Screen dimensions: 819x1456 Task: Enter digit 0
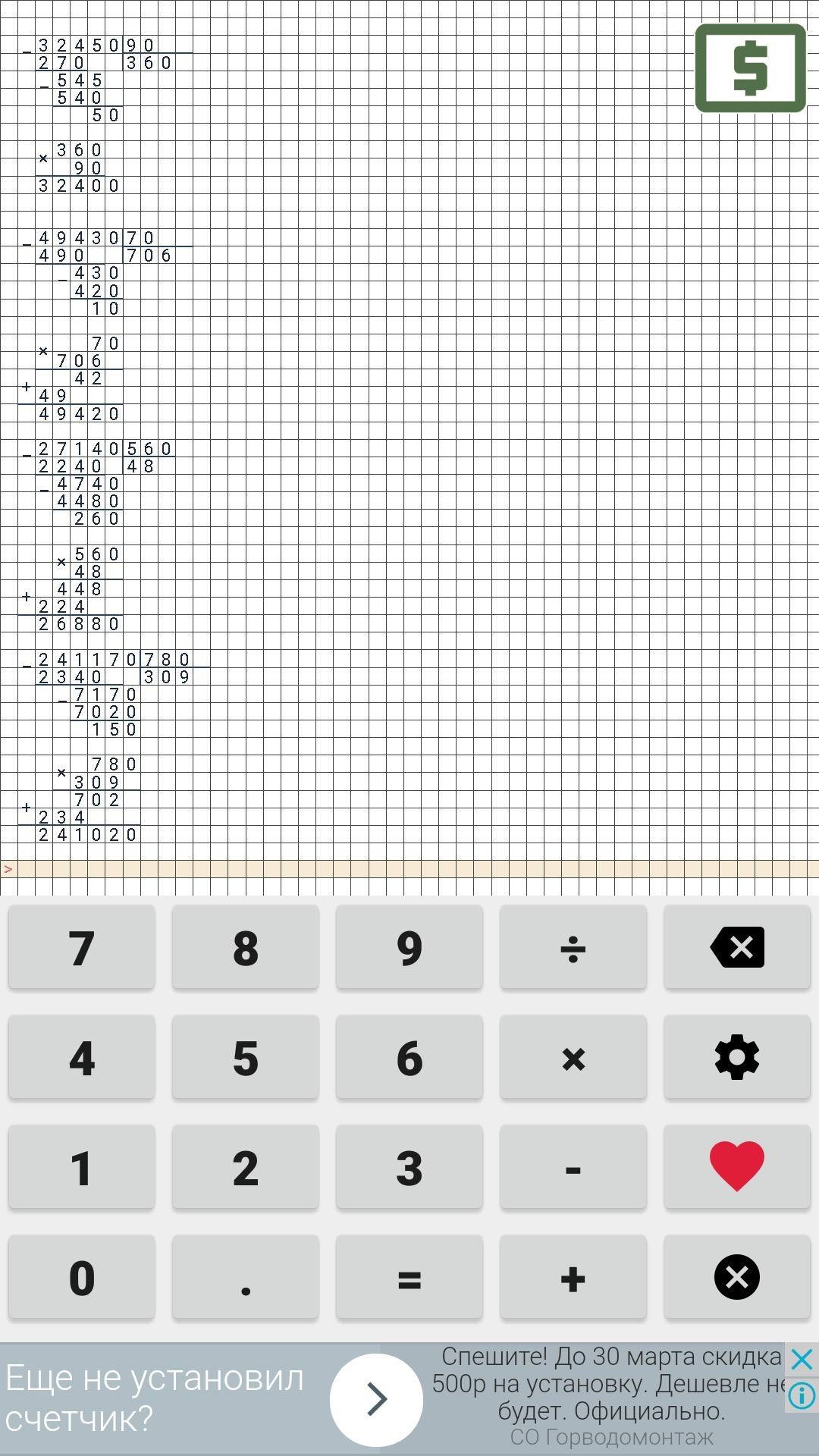82,1277
